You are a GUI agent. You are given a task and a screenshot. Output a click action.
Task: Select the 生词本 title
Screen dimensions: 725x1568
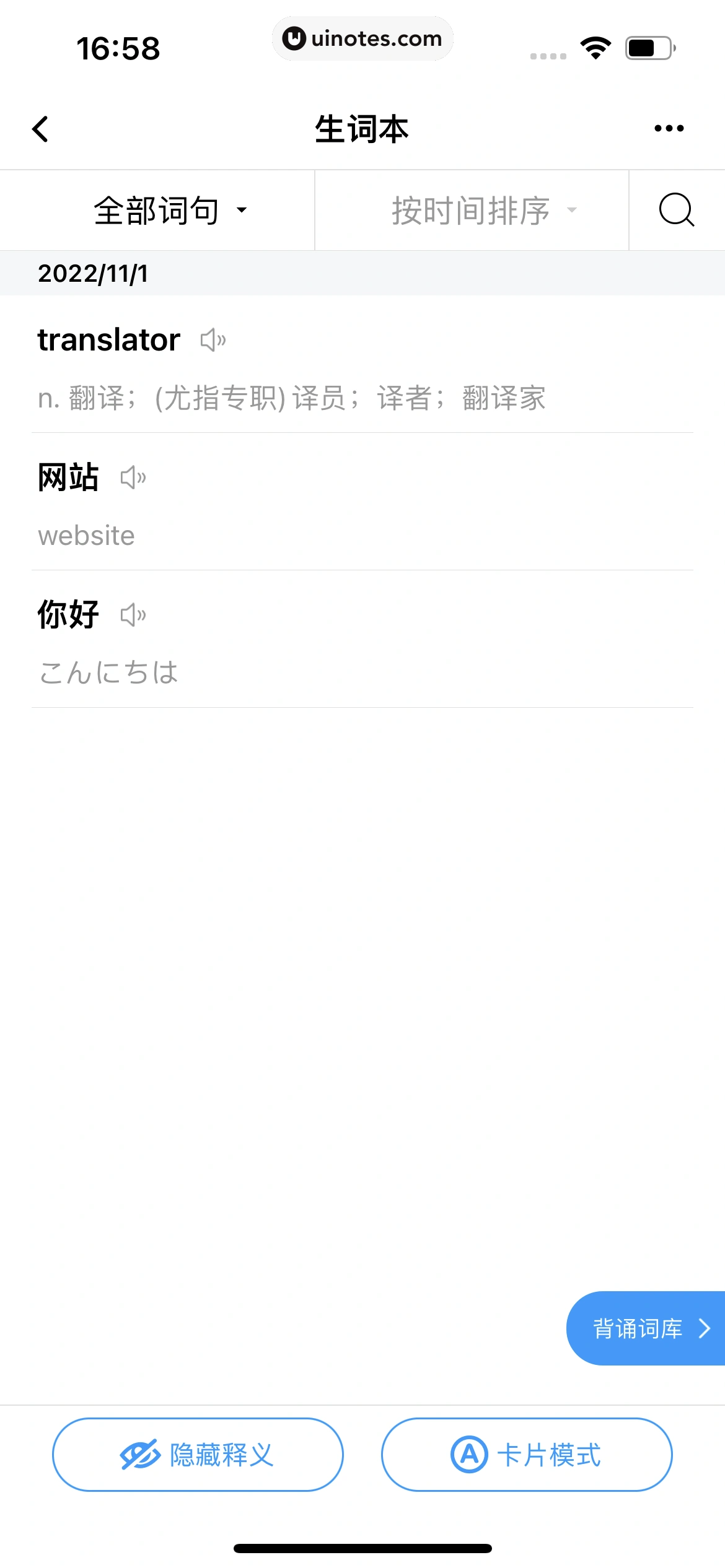pyautogui.click(x=362, y=129)
